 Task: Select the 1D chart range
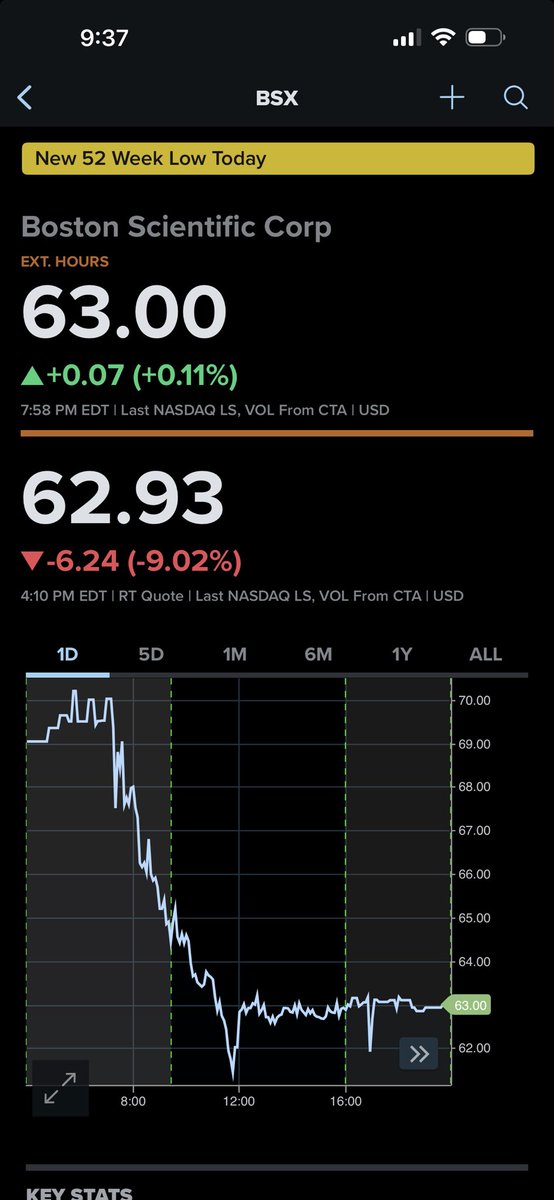click(x=67, y=655)
